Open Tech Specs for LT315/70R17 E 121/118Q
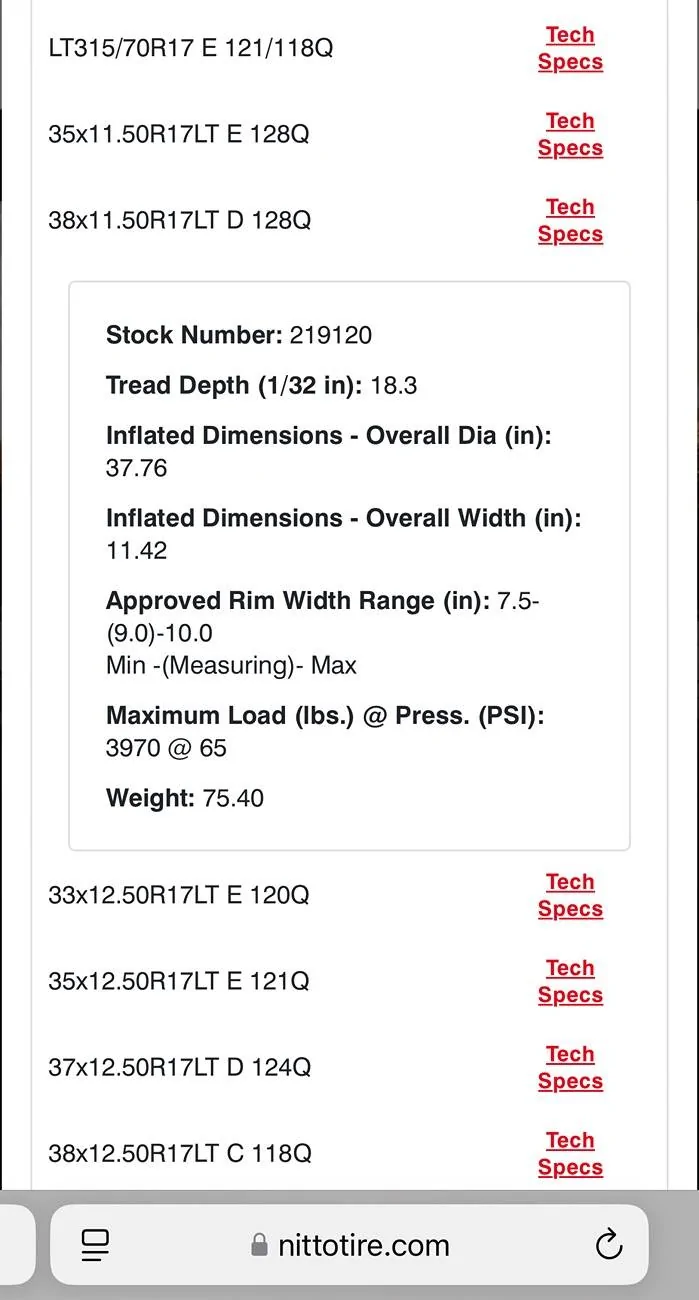 [570, 48]
